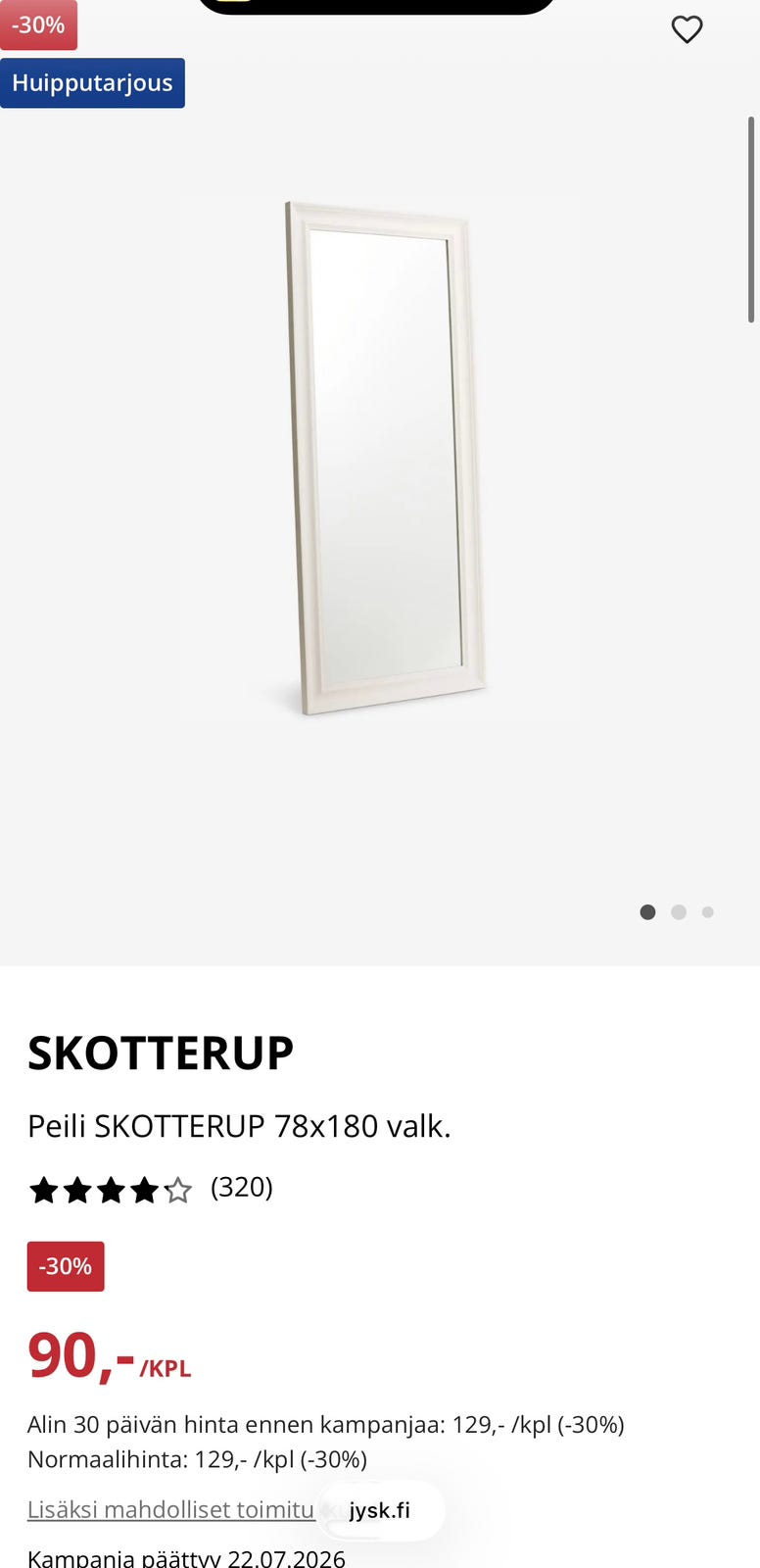760x1568 pixels.
Task: Add SKOTTERUP mirror to favorites with heart
Action: point(687,29)
